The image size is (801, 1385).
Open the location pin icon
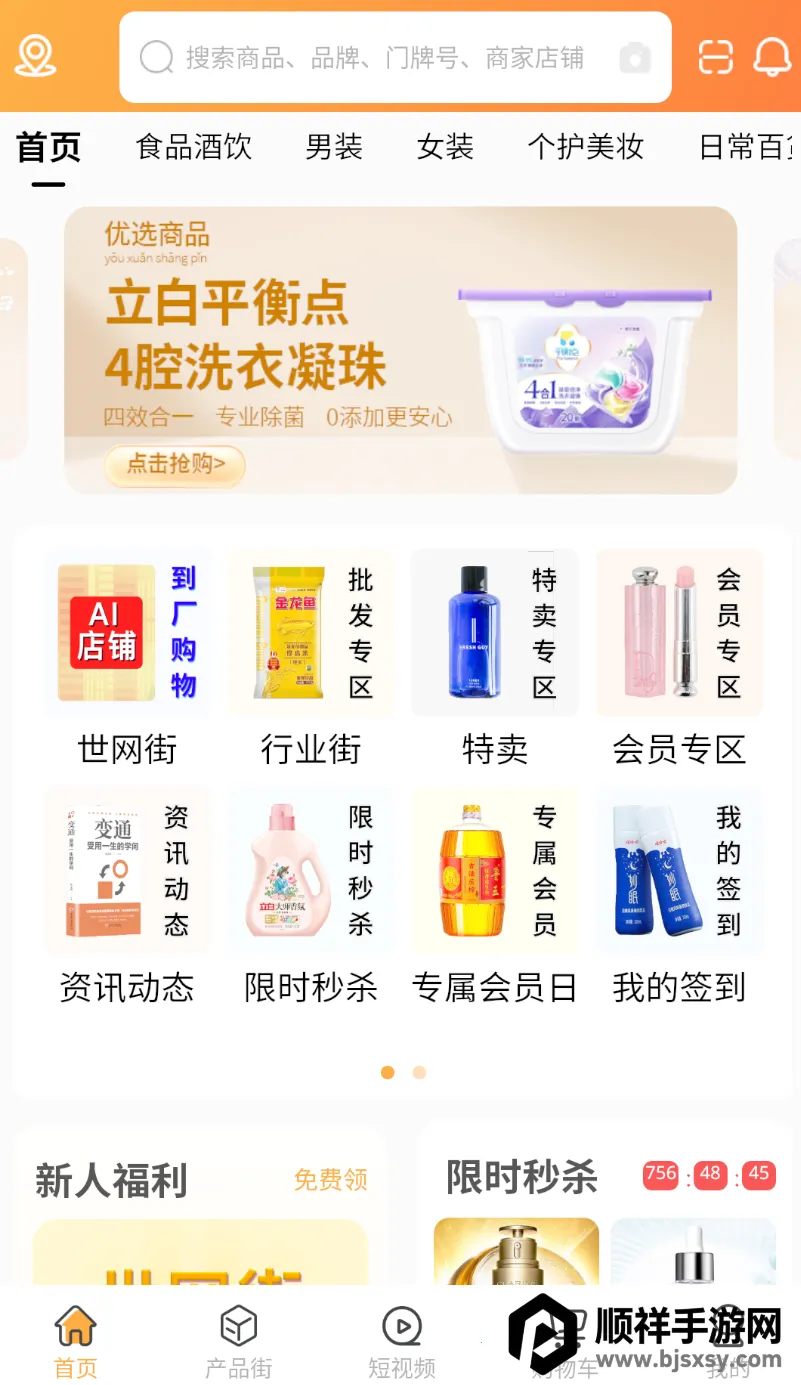(x=36, y=57)
